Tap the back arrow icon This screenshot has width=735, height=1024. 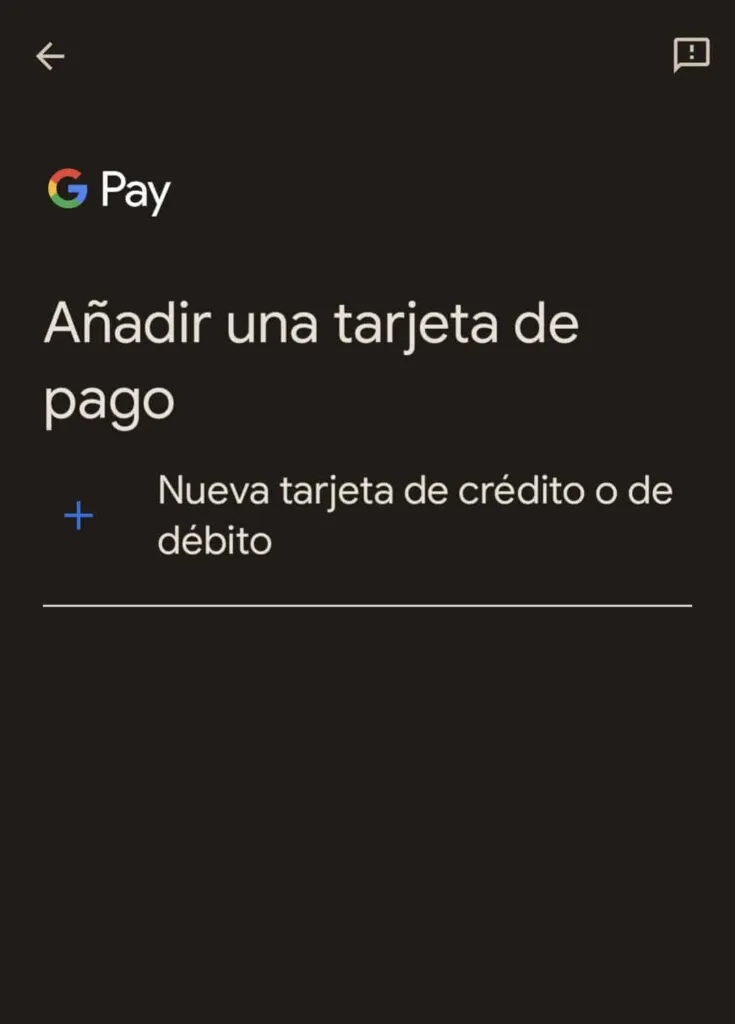click(50, 56)
